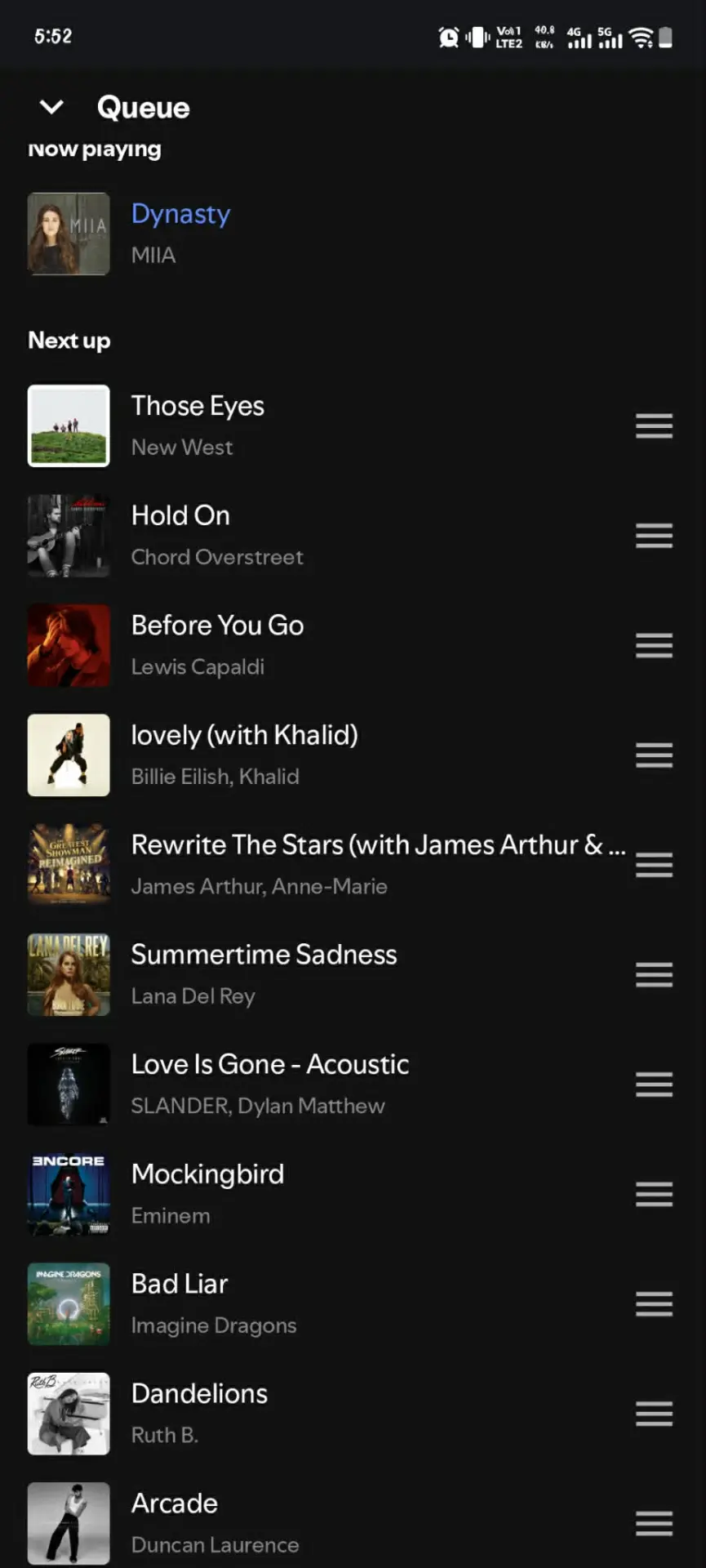Viewport: 706px width, 1568px height.
Task: Collapse the Queue with the down chevron
Action: pos(51,107)
